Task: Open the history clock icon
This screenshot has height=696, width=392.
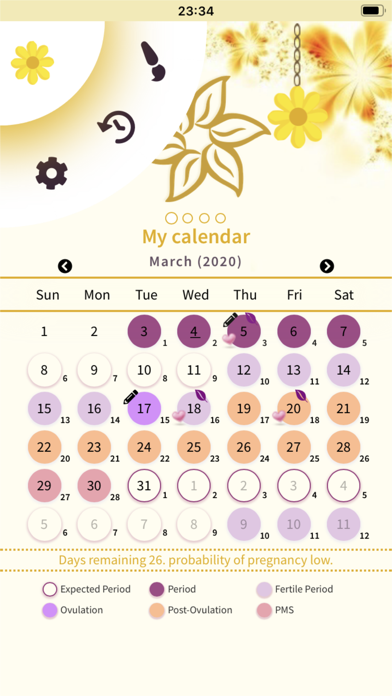Action: coord(117,127)
